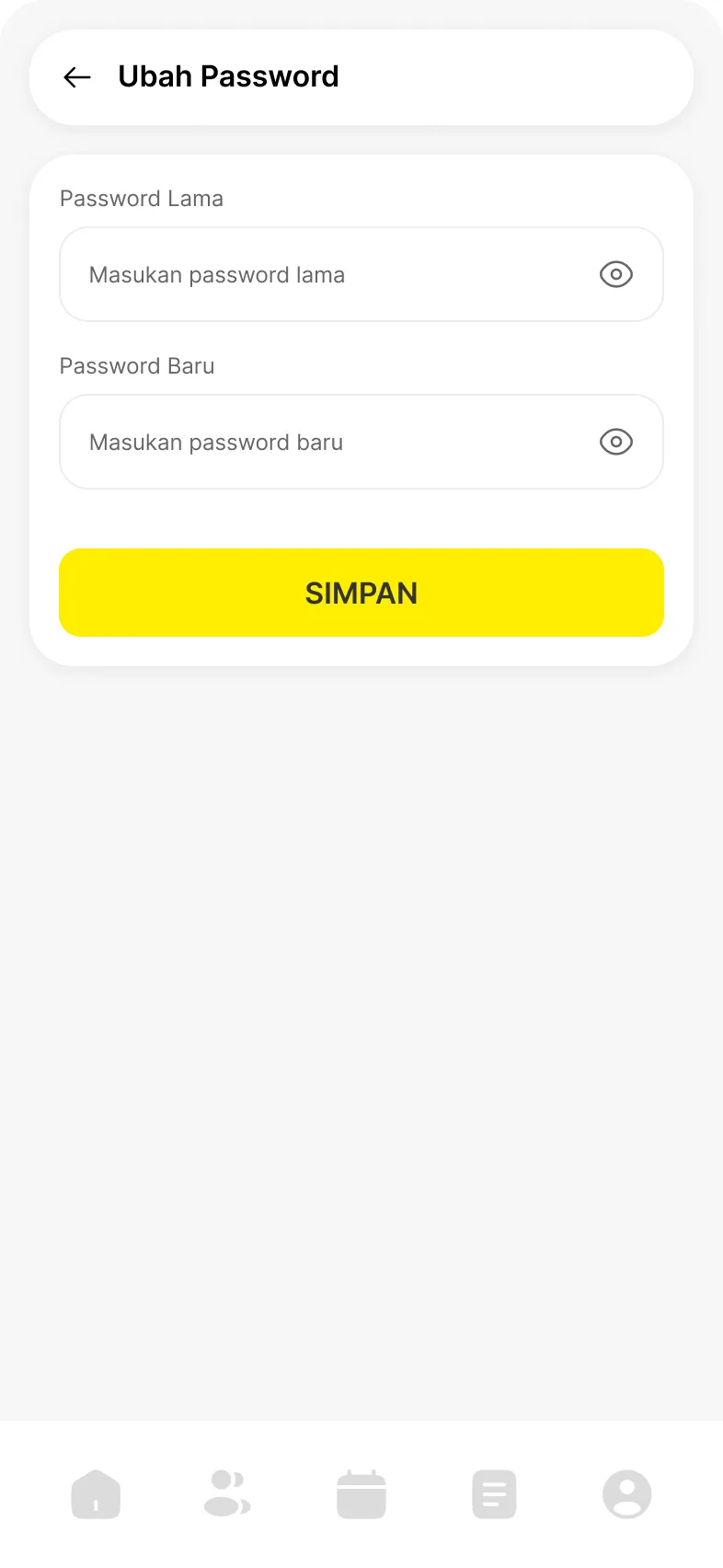The height and width of the screenshot is (1568, 723).
Task: Tap the home icon in the bottom bar
Action: (x=96, y=1494)
